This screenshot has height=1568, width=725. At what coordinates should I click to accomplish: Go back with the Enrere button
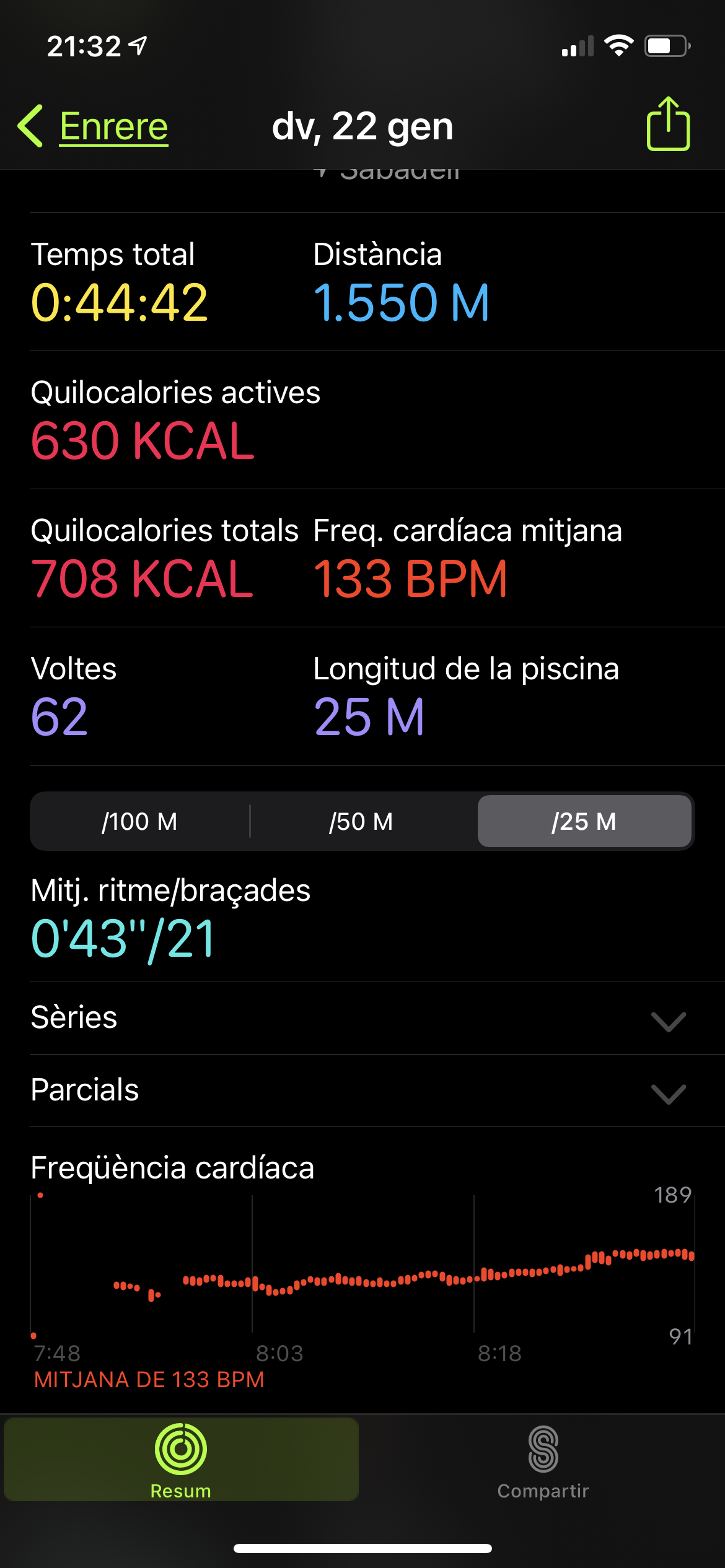94,126
